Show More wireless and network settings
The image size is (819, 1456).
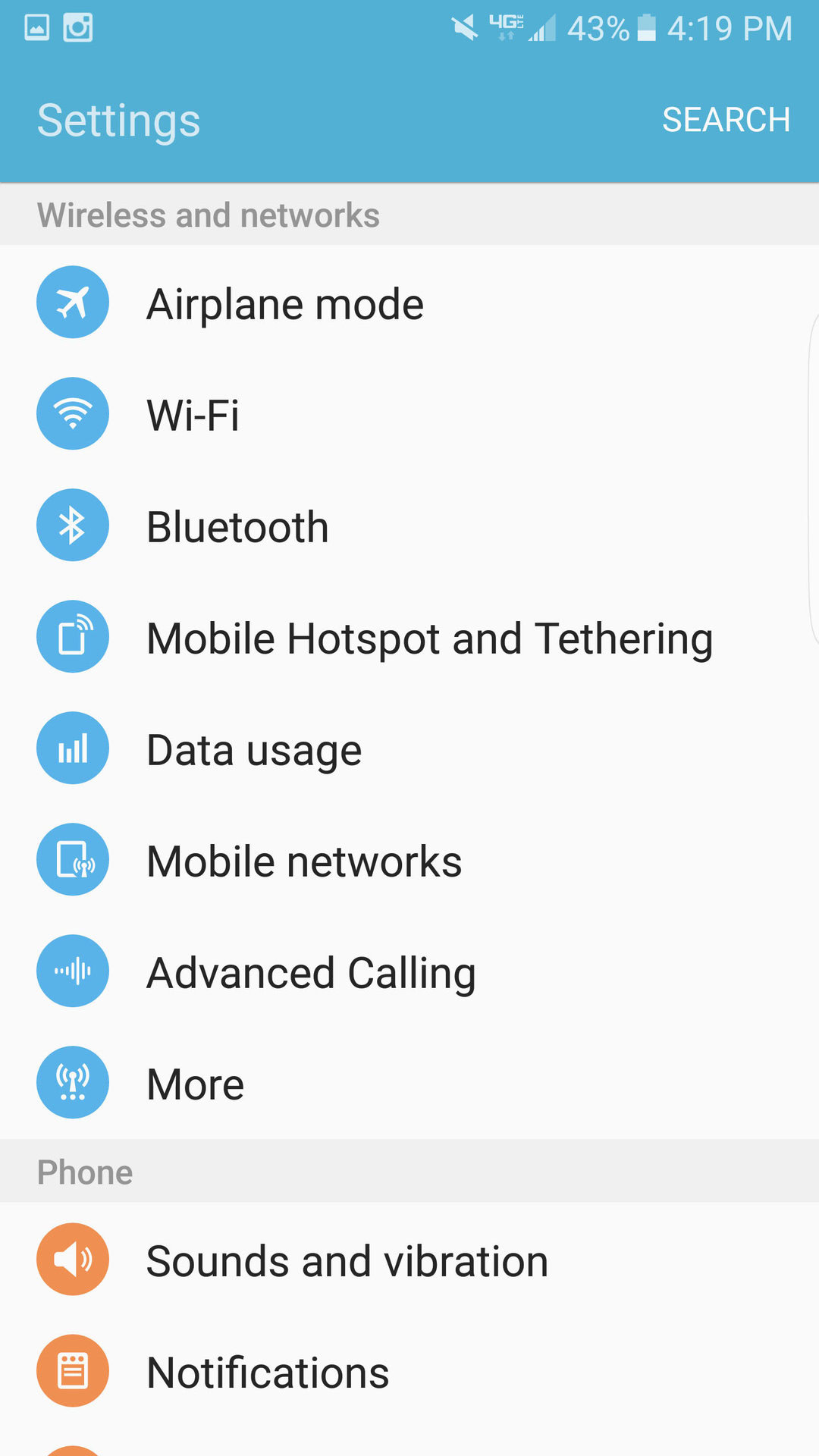[195, 1084]
